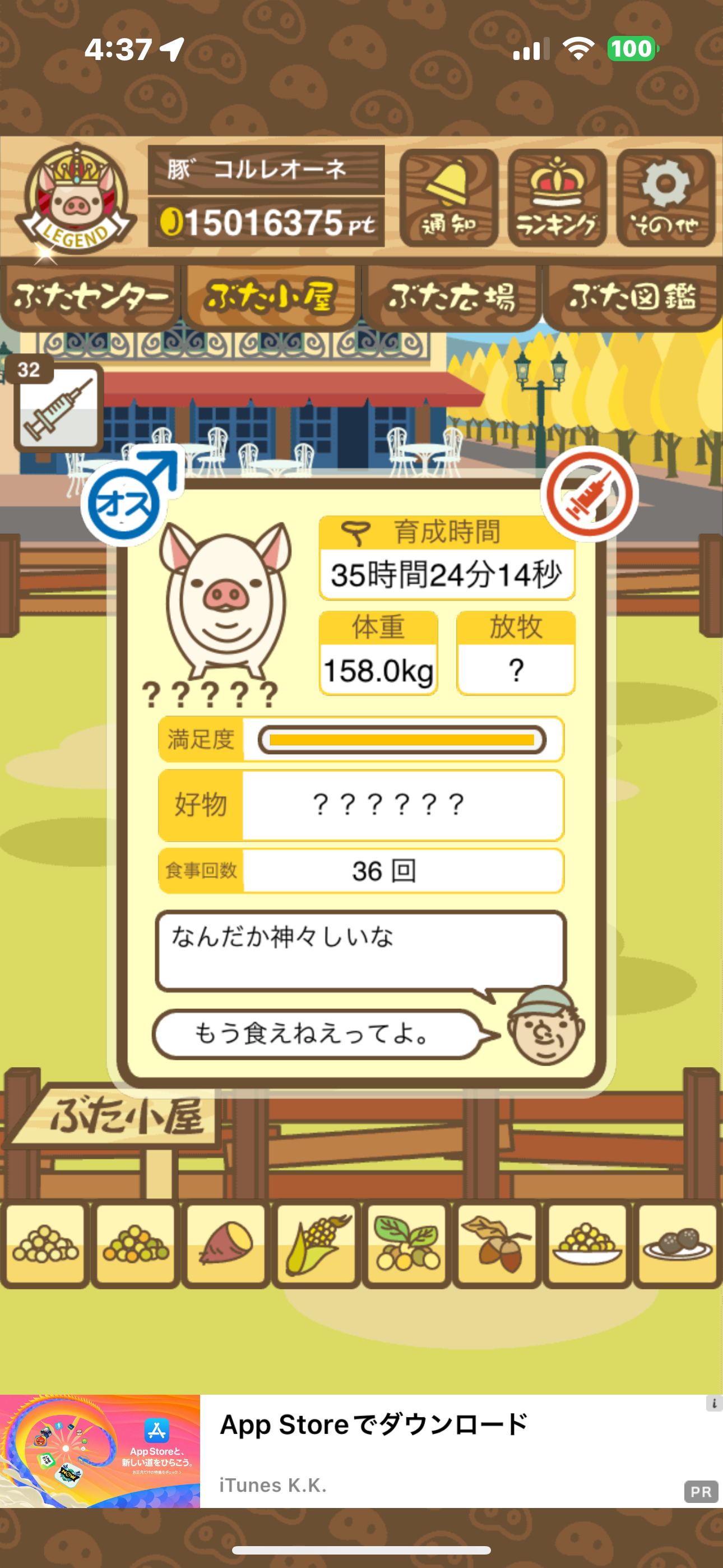The width and height of the screenshot is (723, 1568).
Task: Tap the syringe item with count 32
Action: click(58, 407)
